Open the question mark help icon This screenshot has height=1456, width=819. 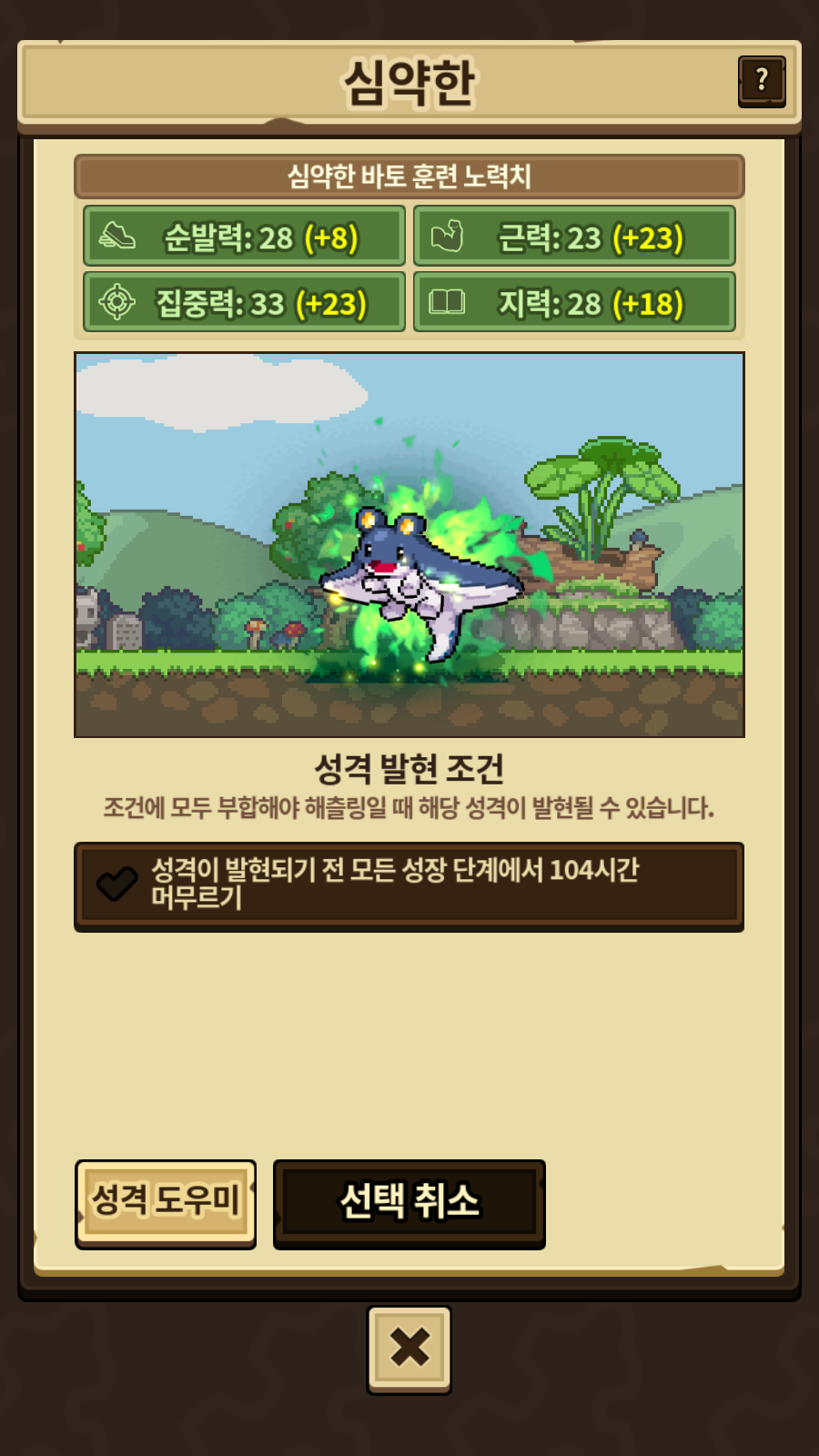point(762,82)
